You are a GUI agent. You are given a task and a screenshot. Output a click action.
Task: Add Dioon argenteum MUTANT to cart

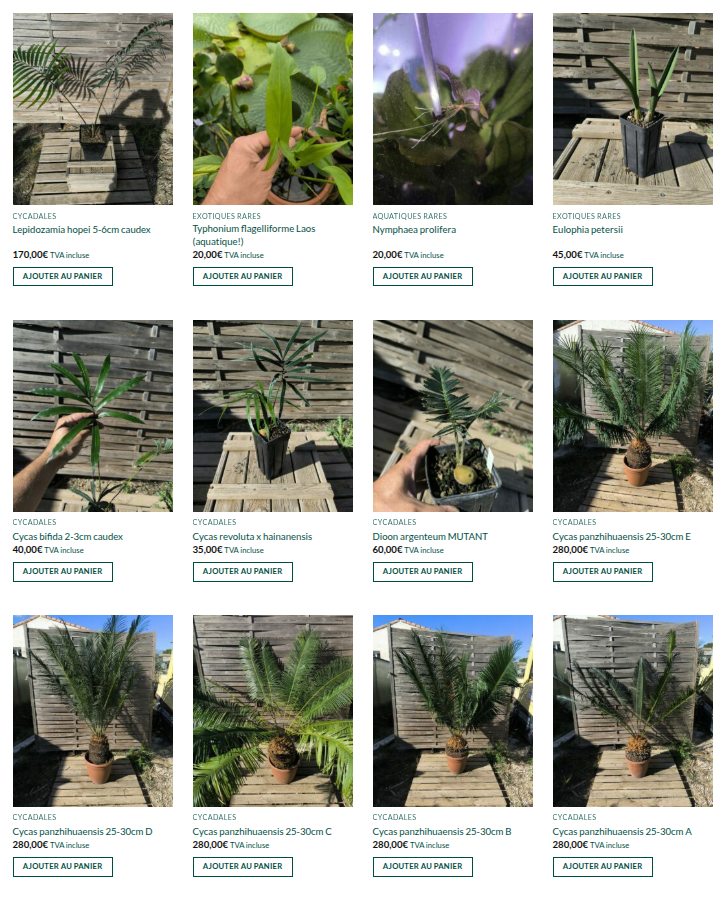[422, 571]
